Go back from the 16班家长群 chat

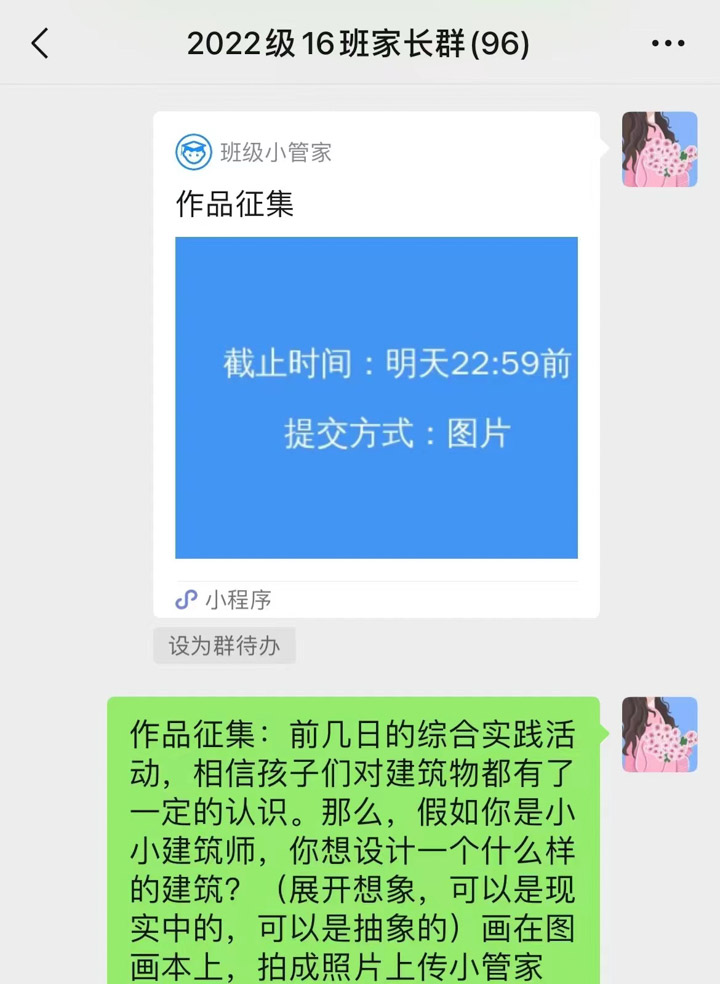point(40,44)
